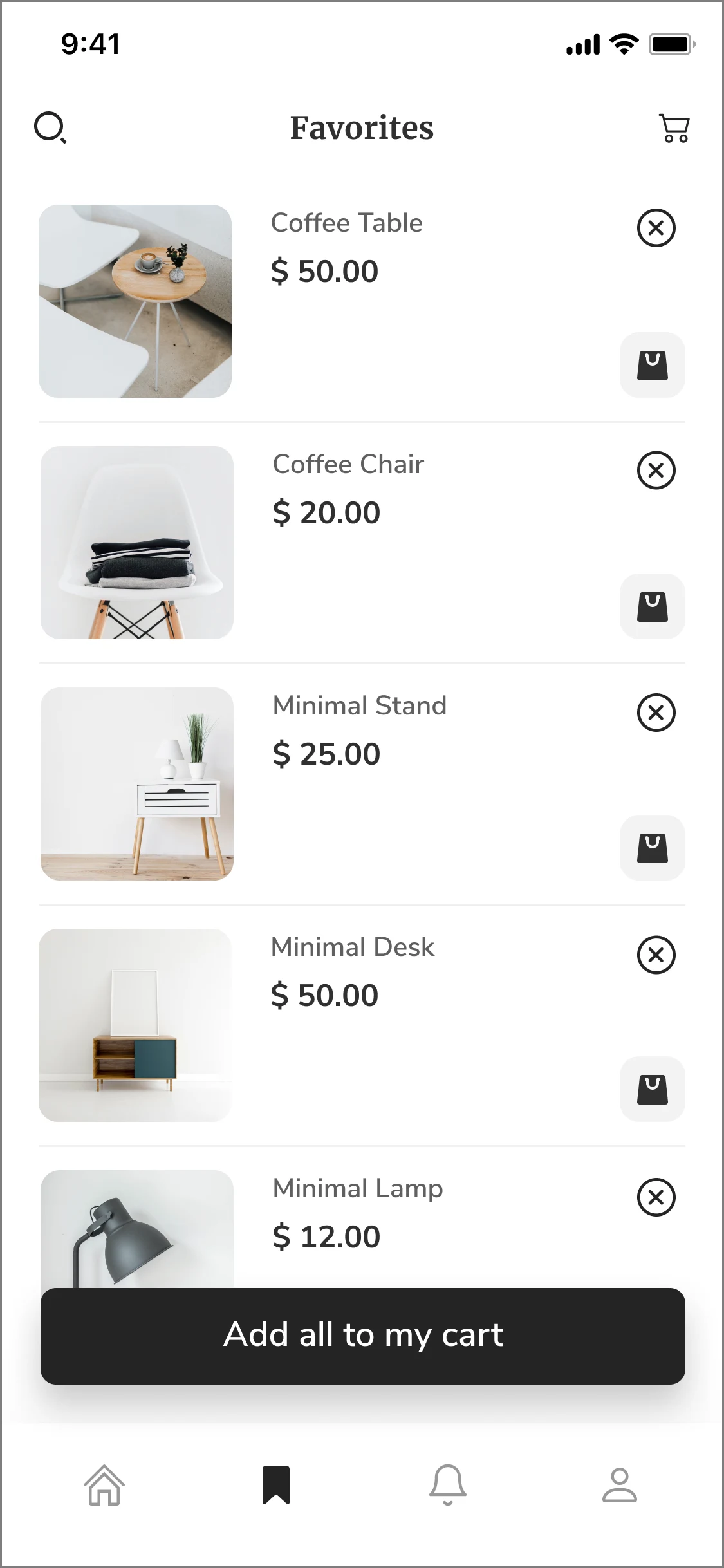Add Coffee Table to cart

652,365
